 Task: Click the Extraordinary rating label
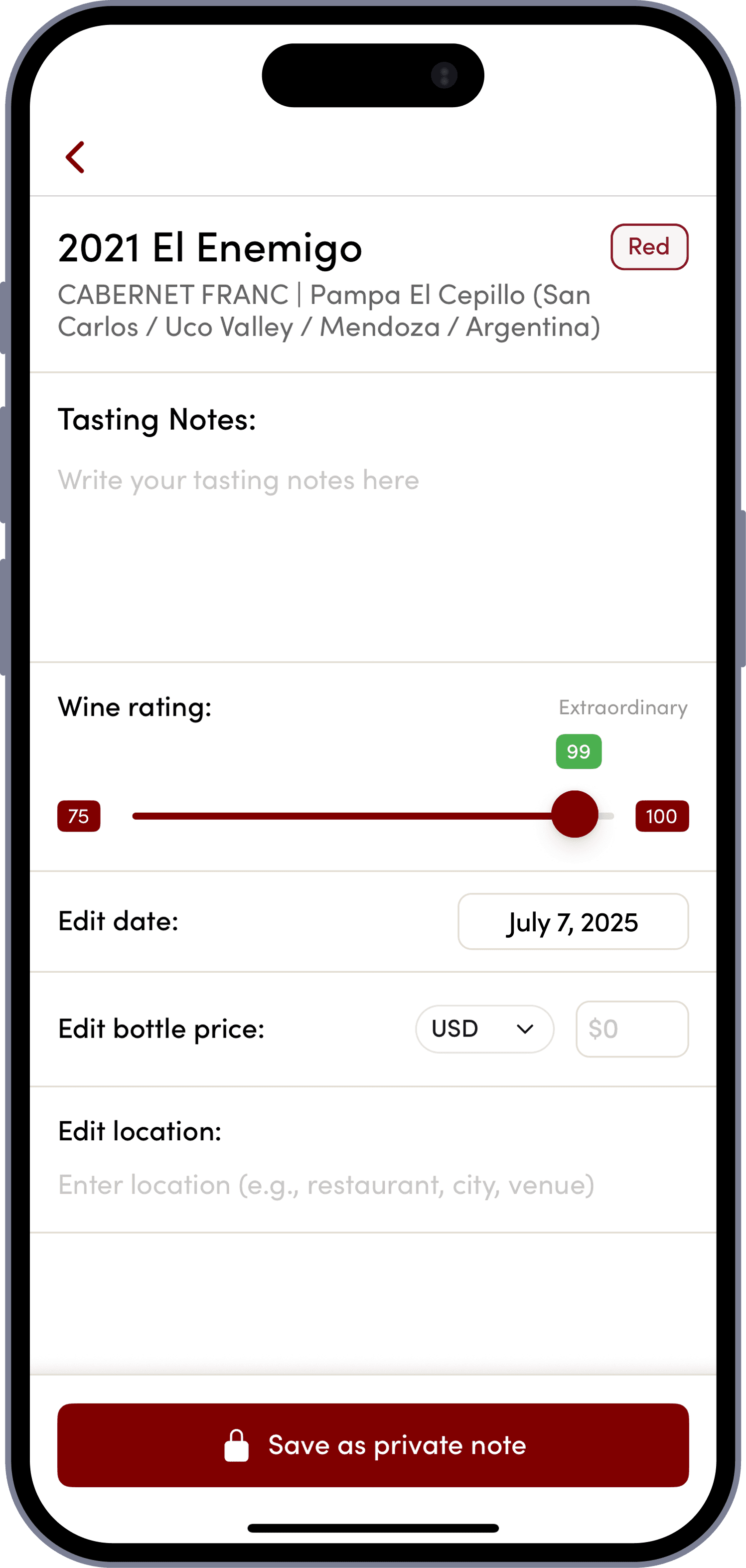623,707
